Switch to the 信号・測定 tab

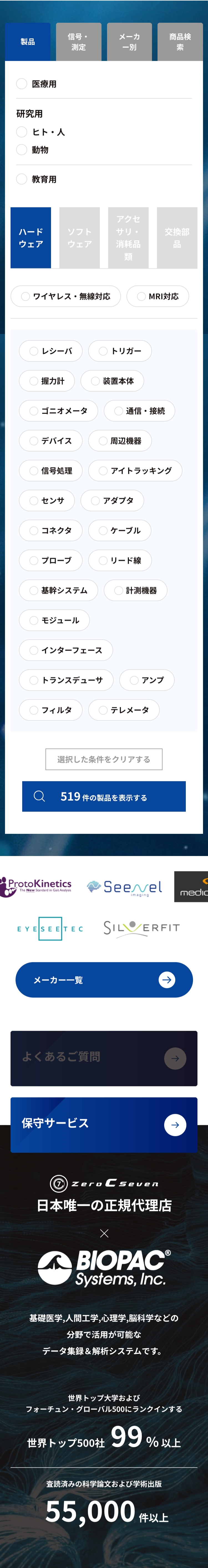pyautogui.click(x=78, y=42)
